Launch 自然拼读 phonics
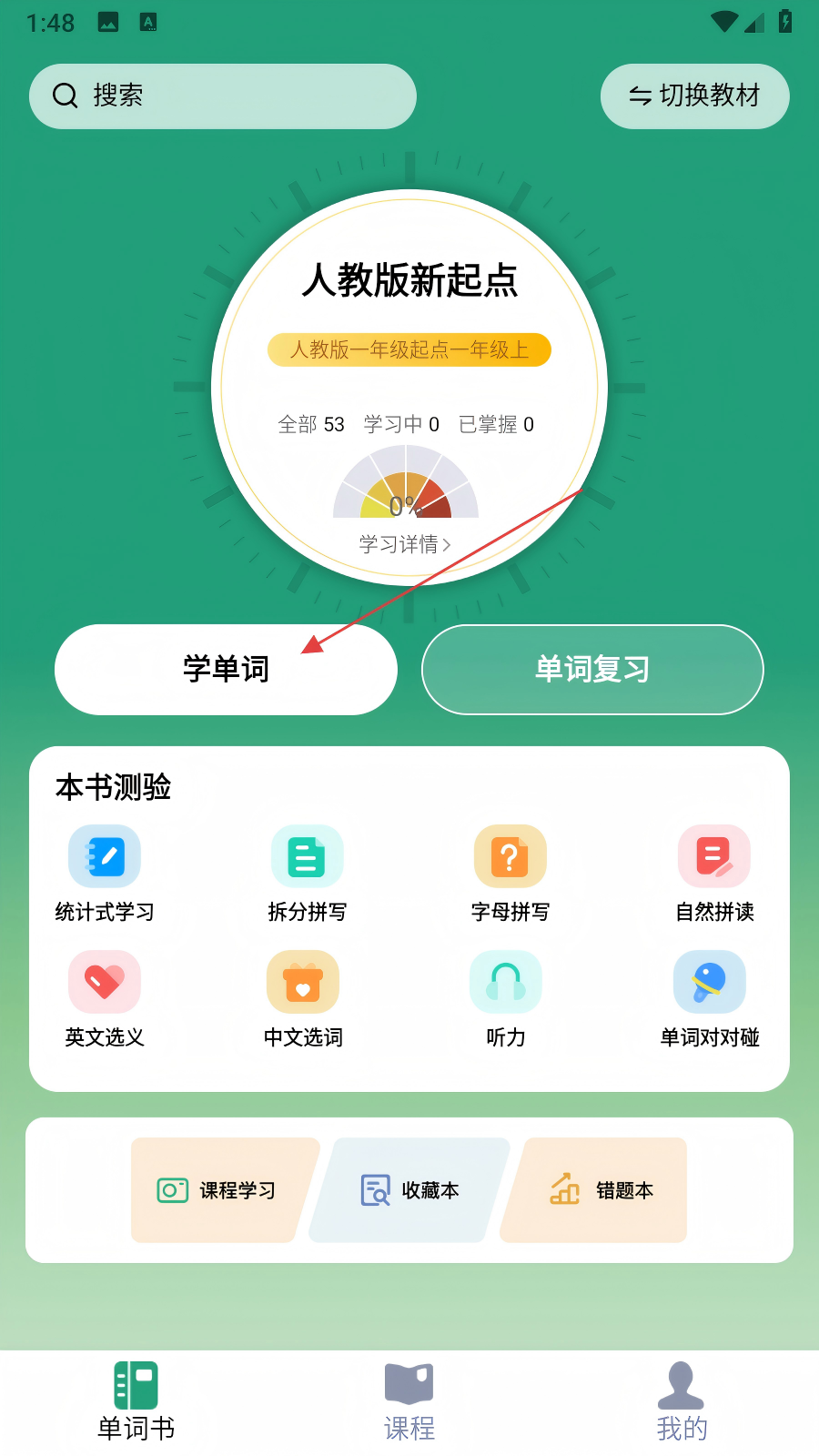819x1456 pixels. [x=714, y=872]
